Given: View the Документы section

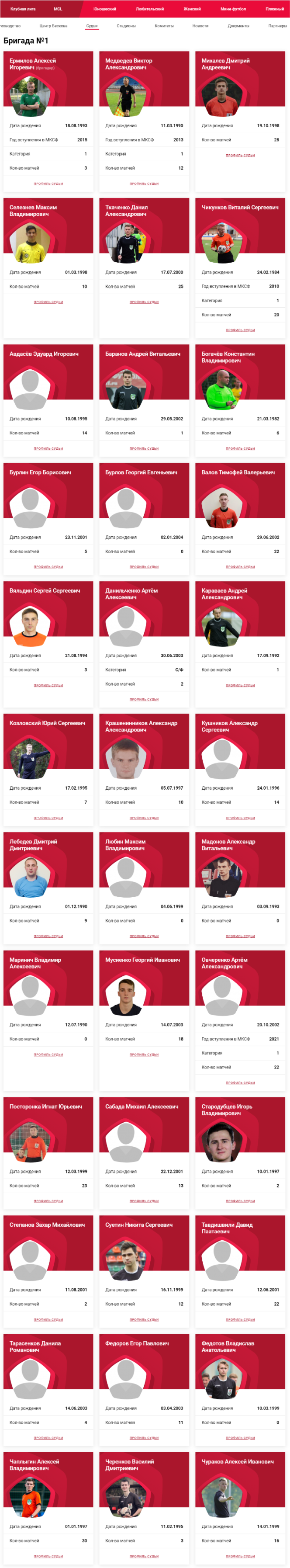Looking at the screenshot, I should click(238, 26).
